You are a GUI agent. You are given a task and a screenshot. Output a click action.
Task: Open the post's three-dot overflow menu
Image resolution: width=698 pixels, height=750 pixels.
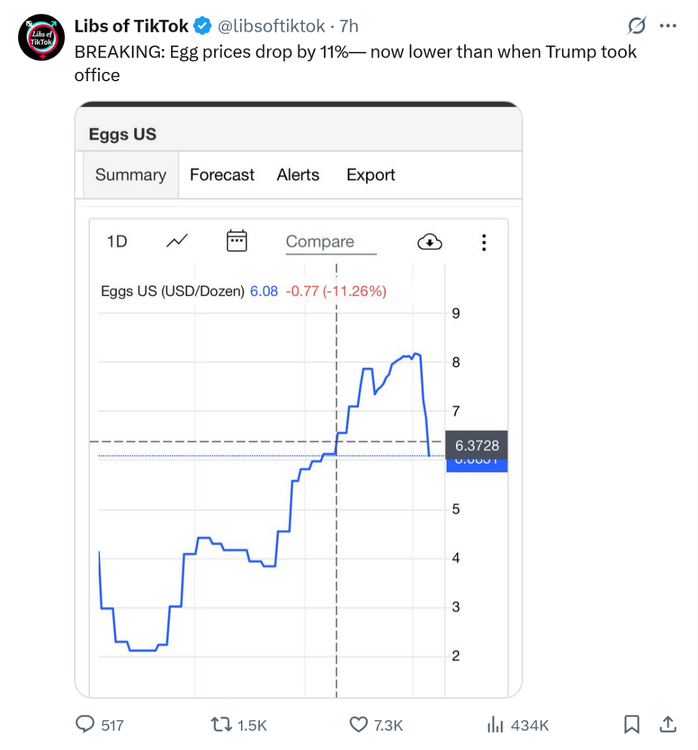click(667, 25)
